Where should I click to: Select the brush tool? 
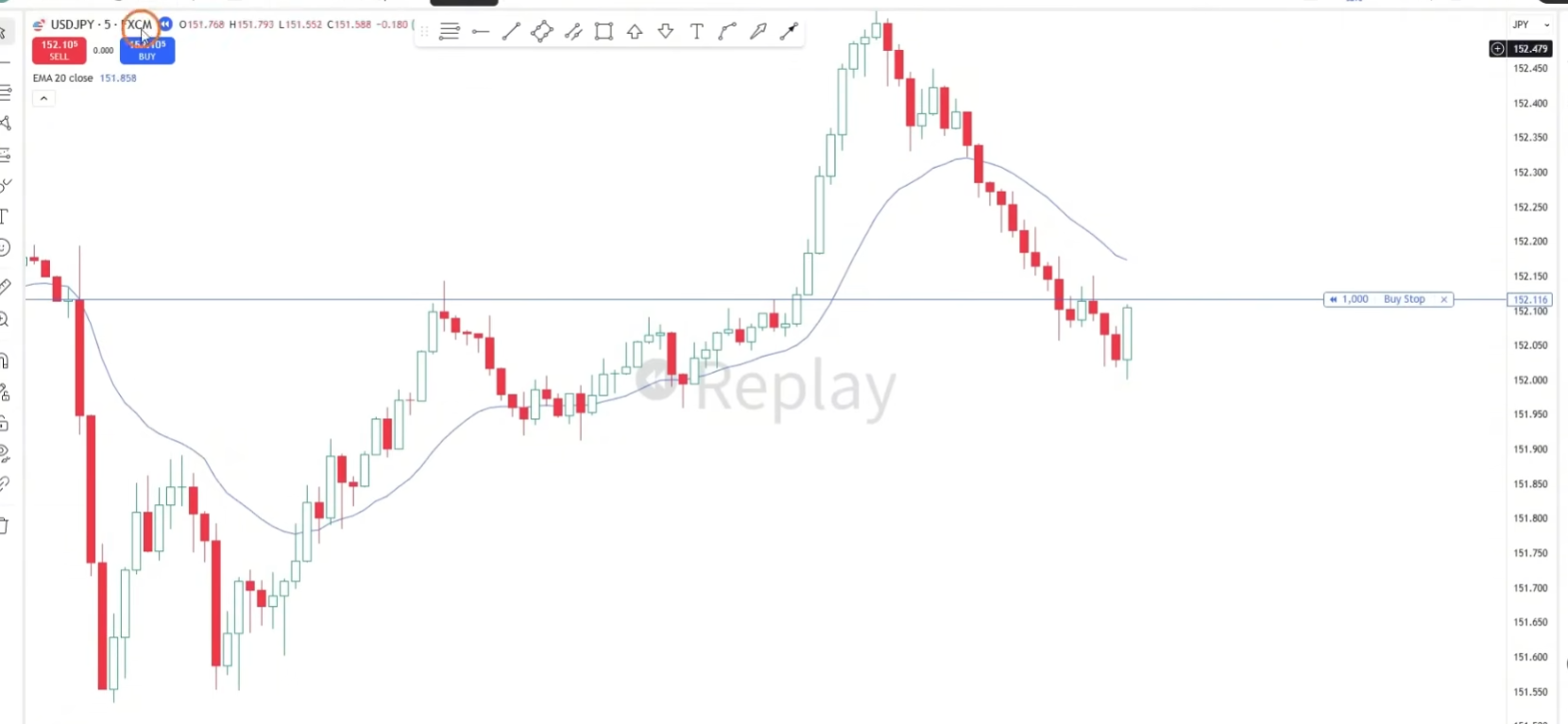pyautogui.click(x=758, y=32)
